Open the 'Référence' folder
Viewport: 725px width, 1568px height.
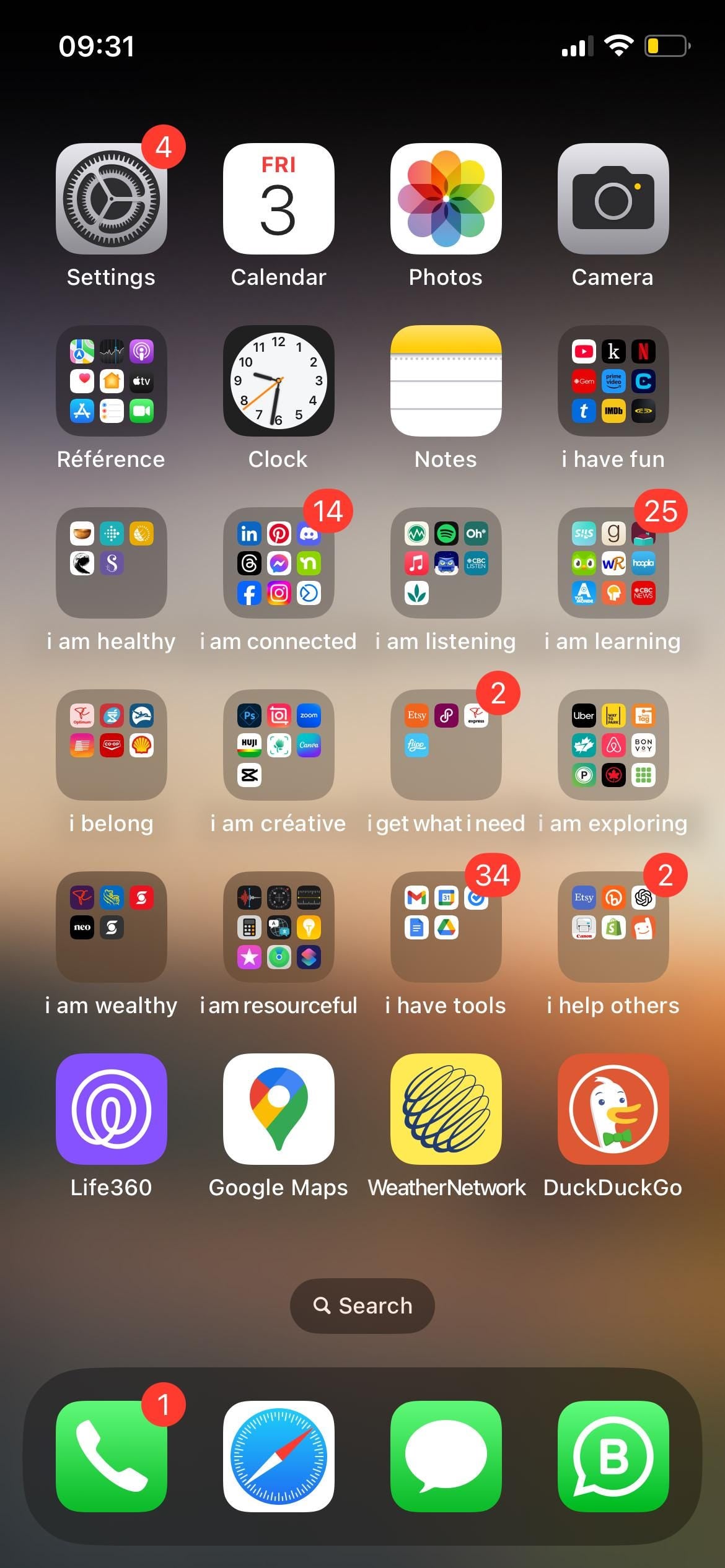coord(110,381)
